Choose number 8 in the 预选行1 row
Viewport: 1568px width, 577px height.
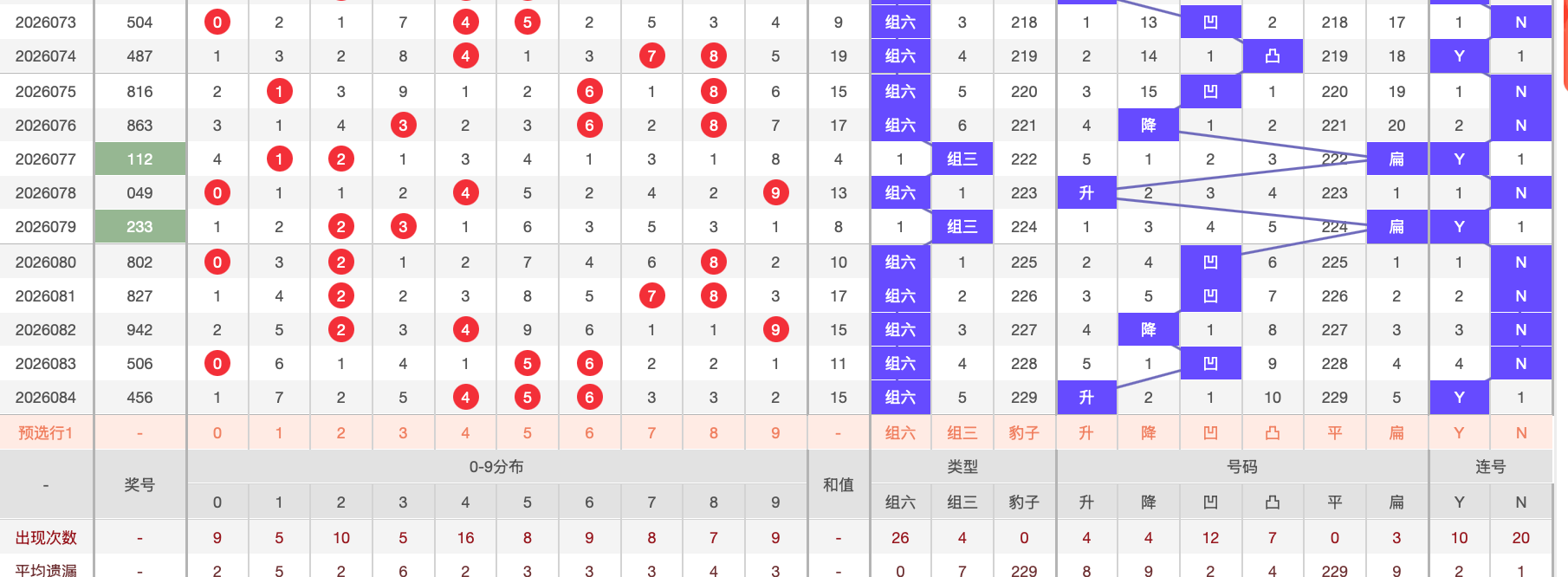713,432
